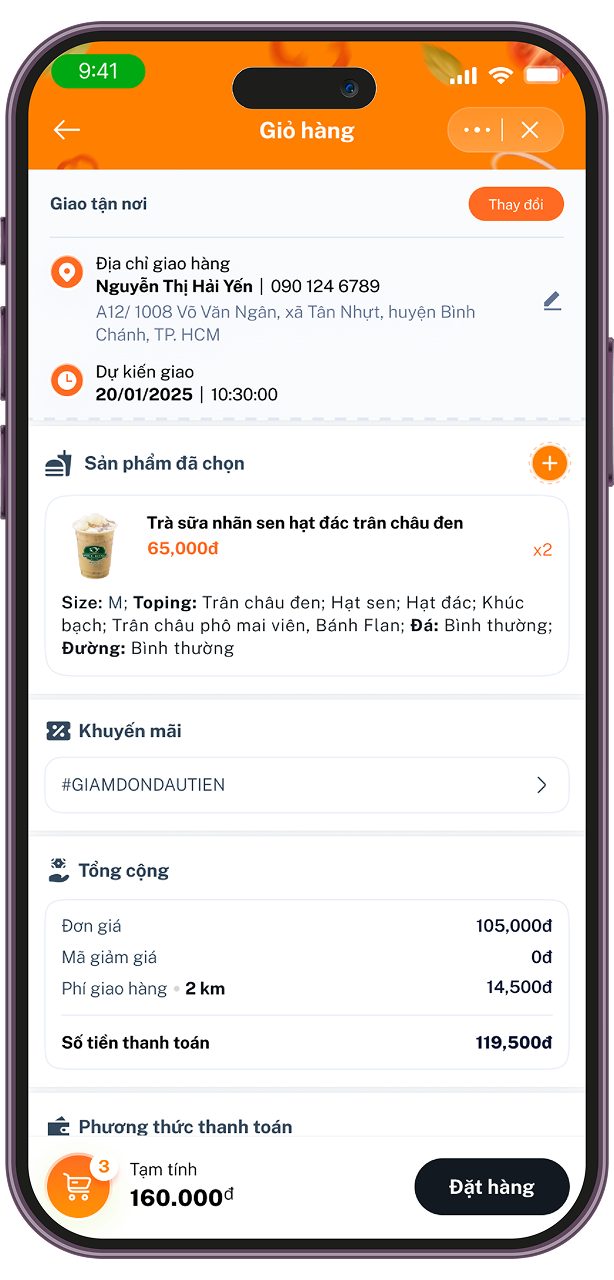Add another product with the plus button
This screenshot has height=1280, width=614.
tap(548, 463)
